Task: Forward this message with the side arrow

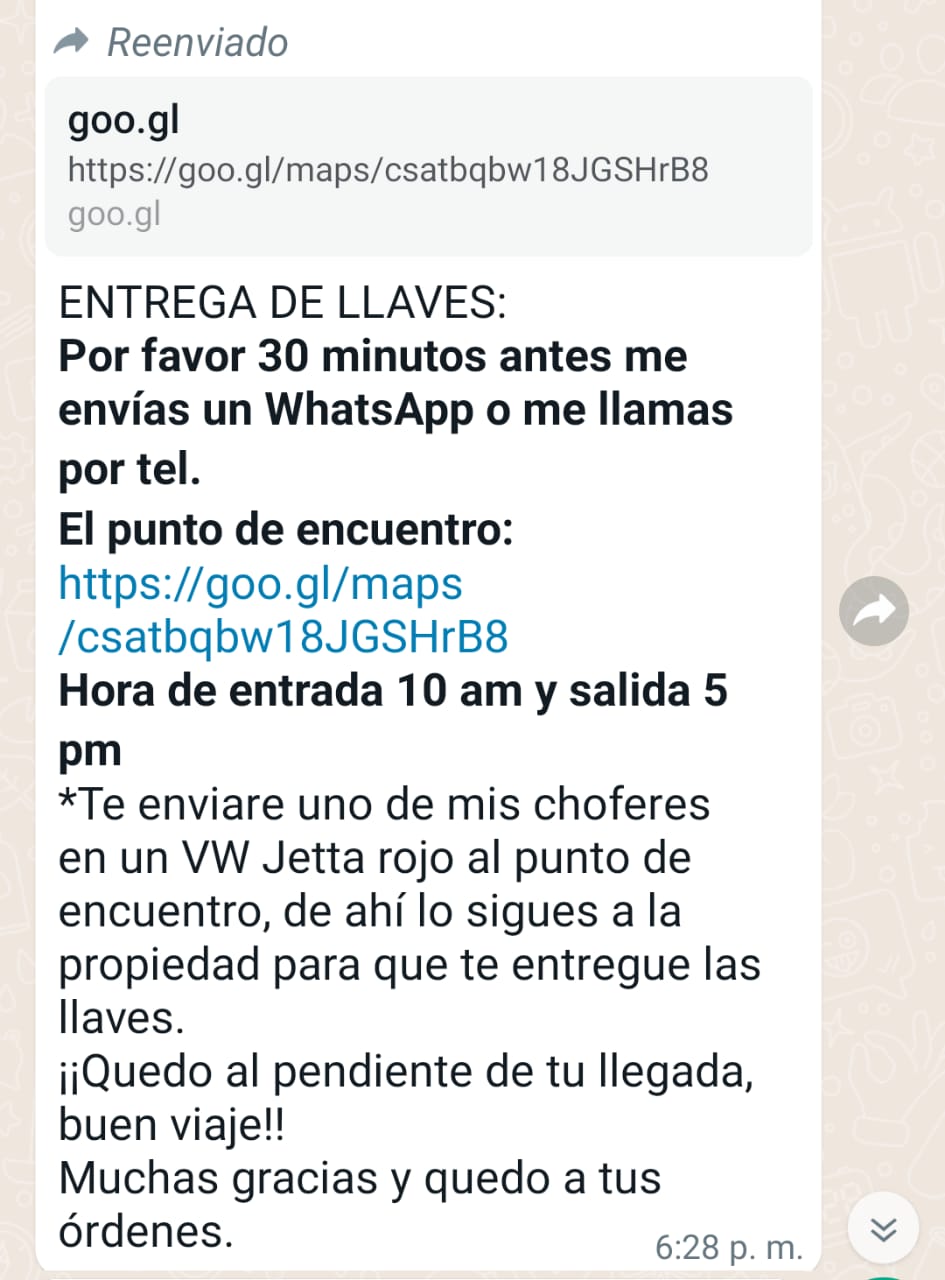Action: [x=874, y=611]
